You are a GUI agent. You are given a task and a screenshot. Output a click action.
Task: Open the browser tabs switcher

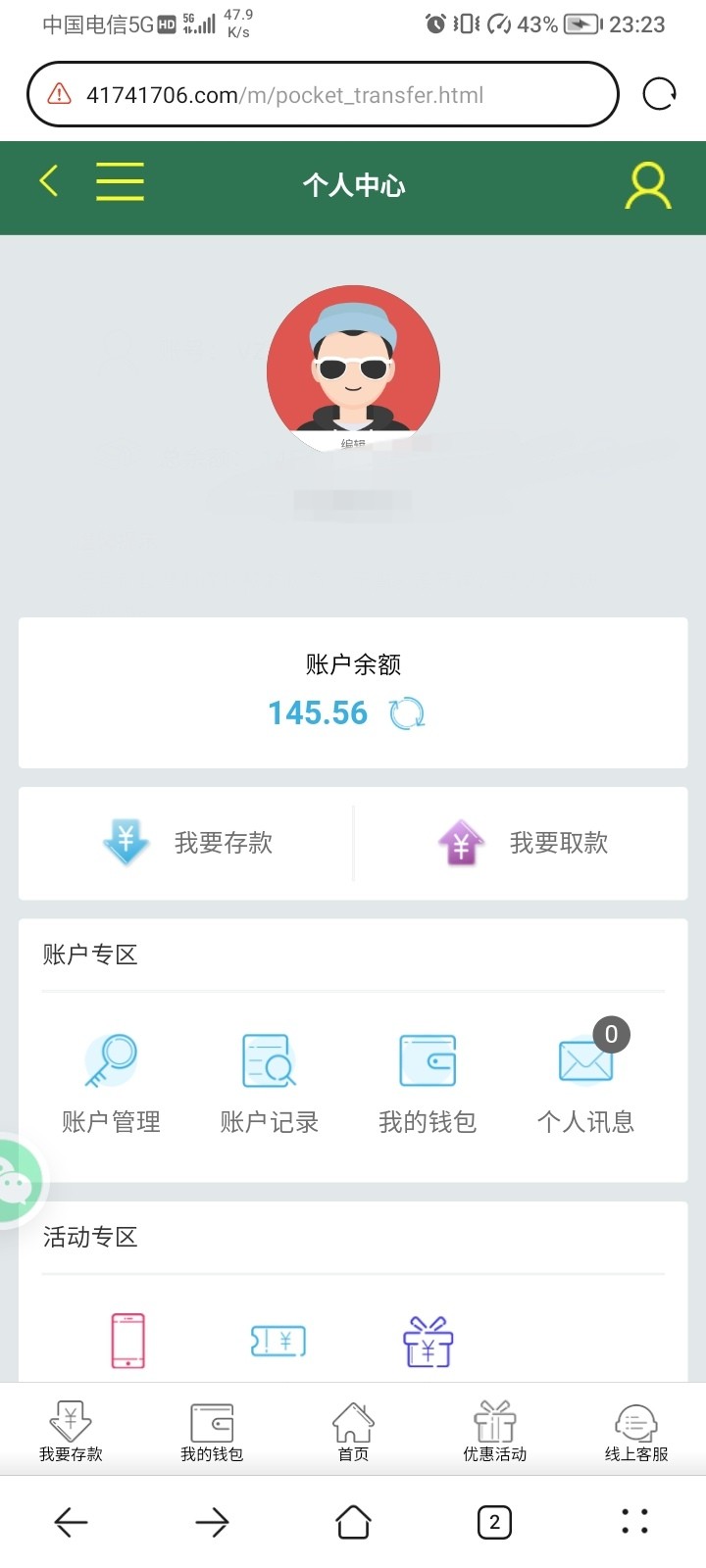coord(494,1522)
